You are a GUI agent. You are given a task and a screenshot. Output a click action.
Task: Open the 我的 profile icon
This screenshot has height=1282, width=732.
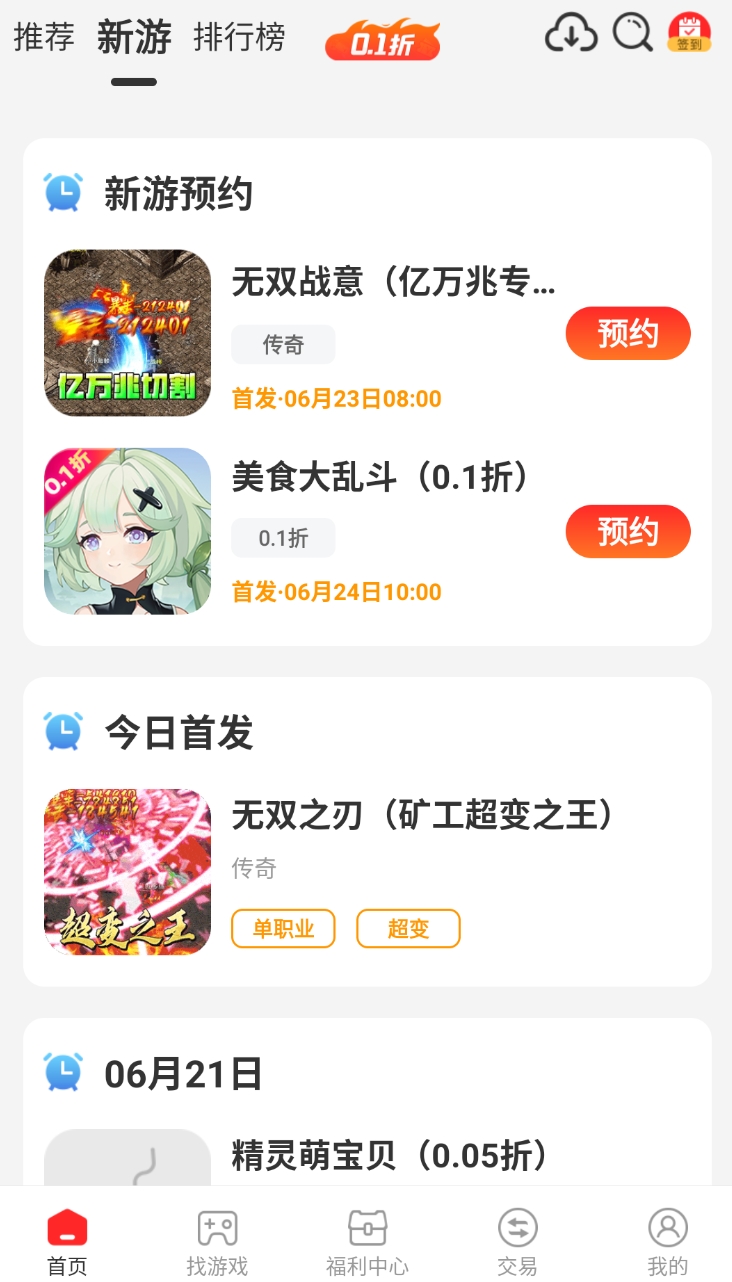(667, 1227)
